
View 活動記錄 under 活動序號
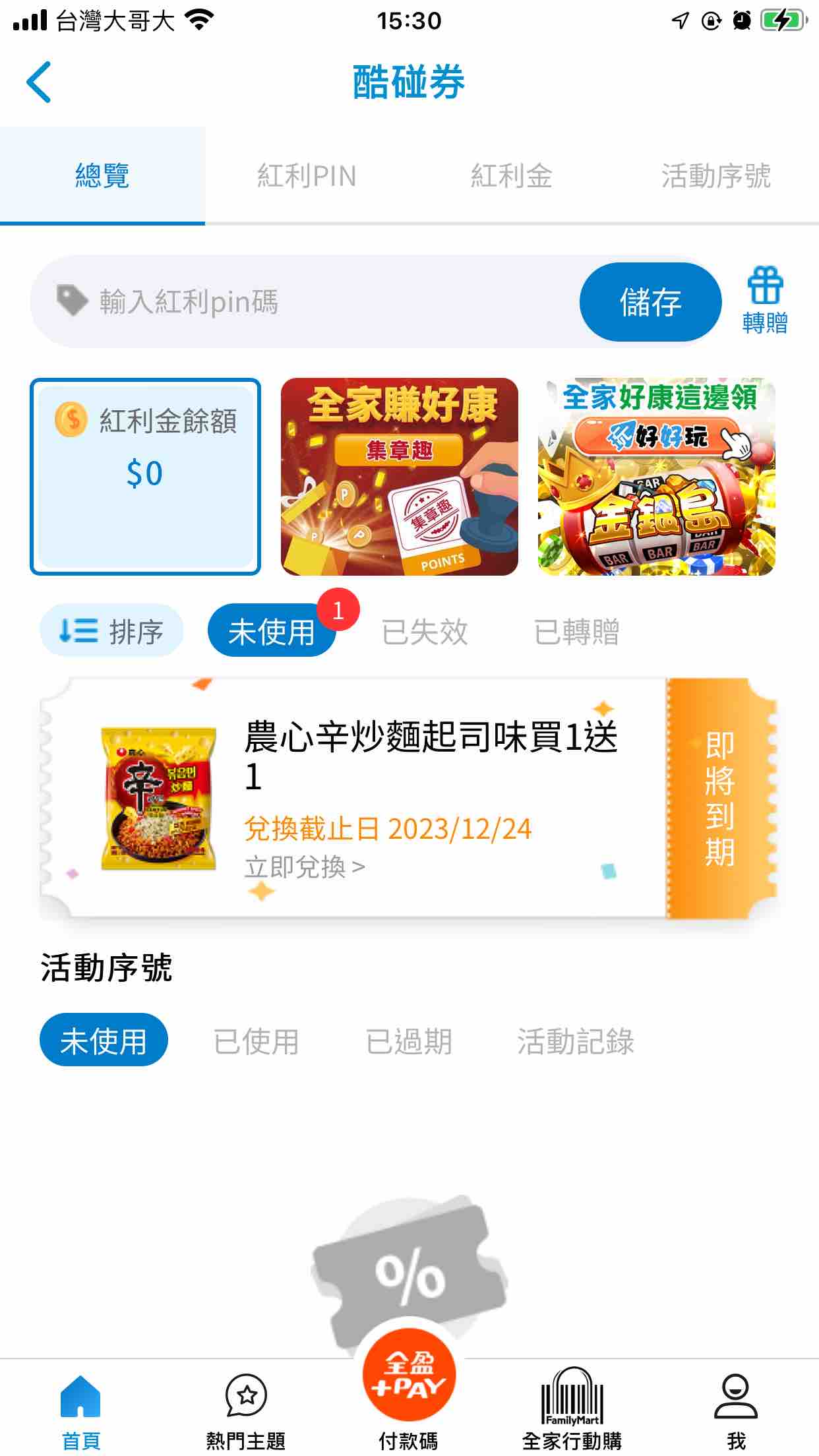[575, 1041]
